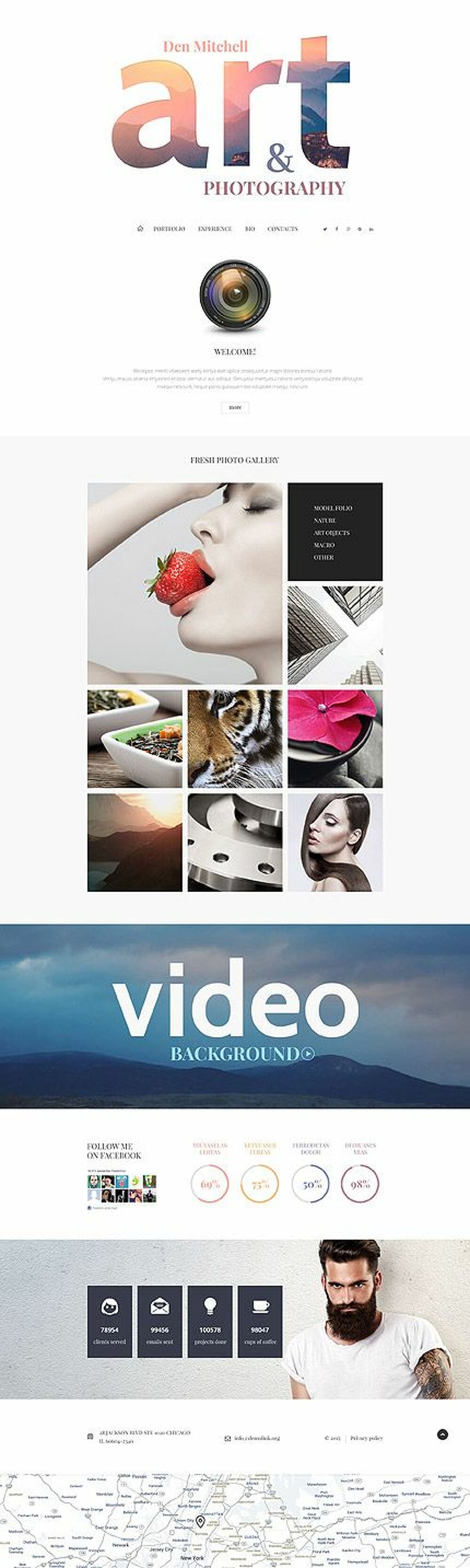This screenshot has width=470, height=1568.
Task: Tap the info@demolink.org email link
Action: [x=257, y=1438]
